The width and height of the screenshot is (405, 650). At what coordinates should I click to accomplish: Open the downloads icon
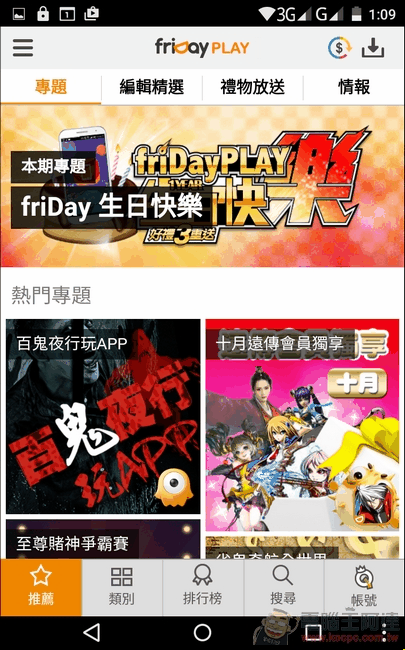[373, 48]
